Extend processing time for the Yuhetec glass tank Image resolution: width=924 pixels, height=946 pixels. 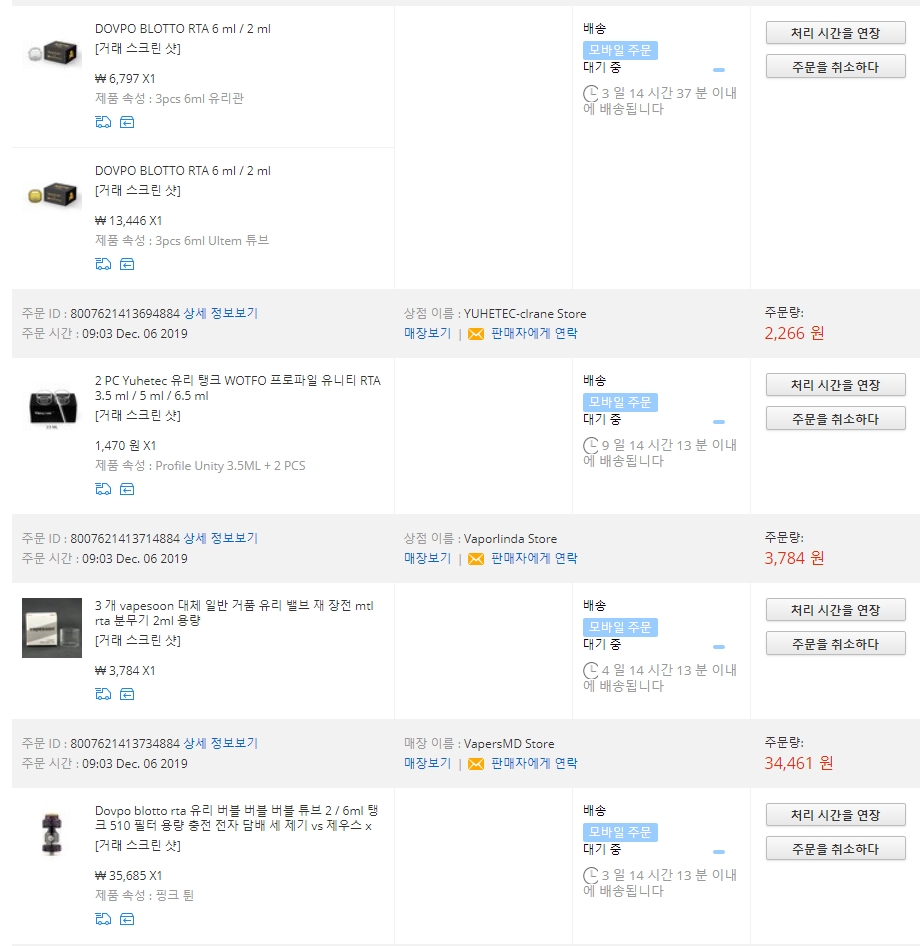point(835,385)
